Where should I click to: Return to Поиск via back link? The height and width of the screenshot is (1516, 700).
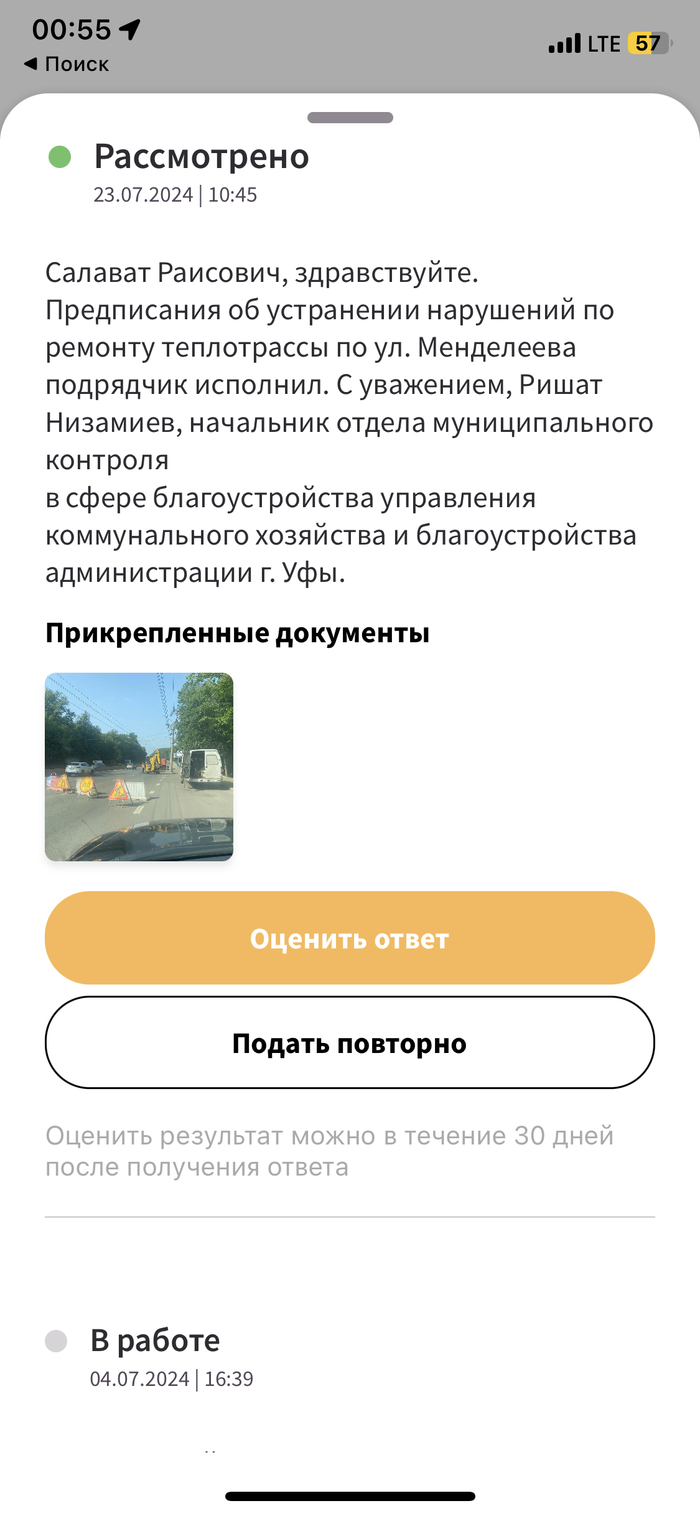(66, 64)
